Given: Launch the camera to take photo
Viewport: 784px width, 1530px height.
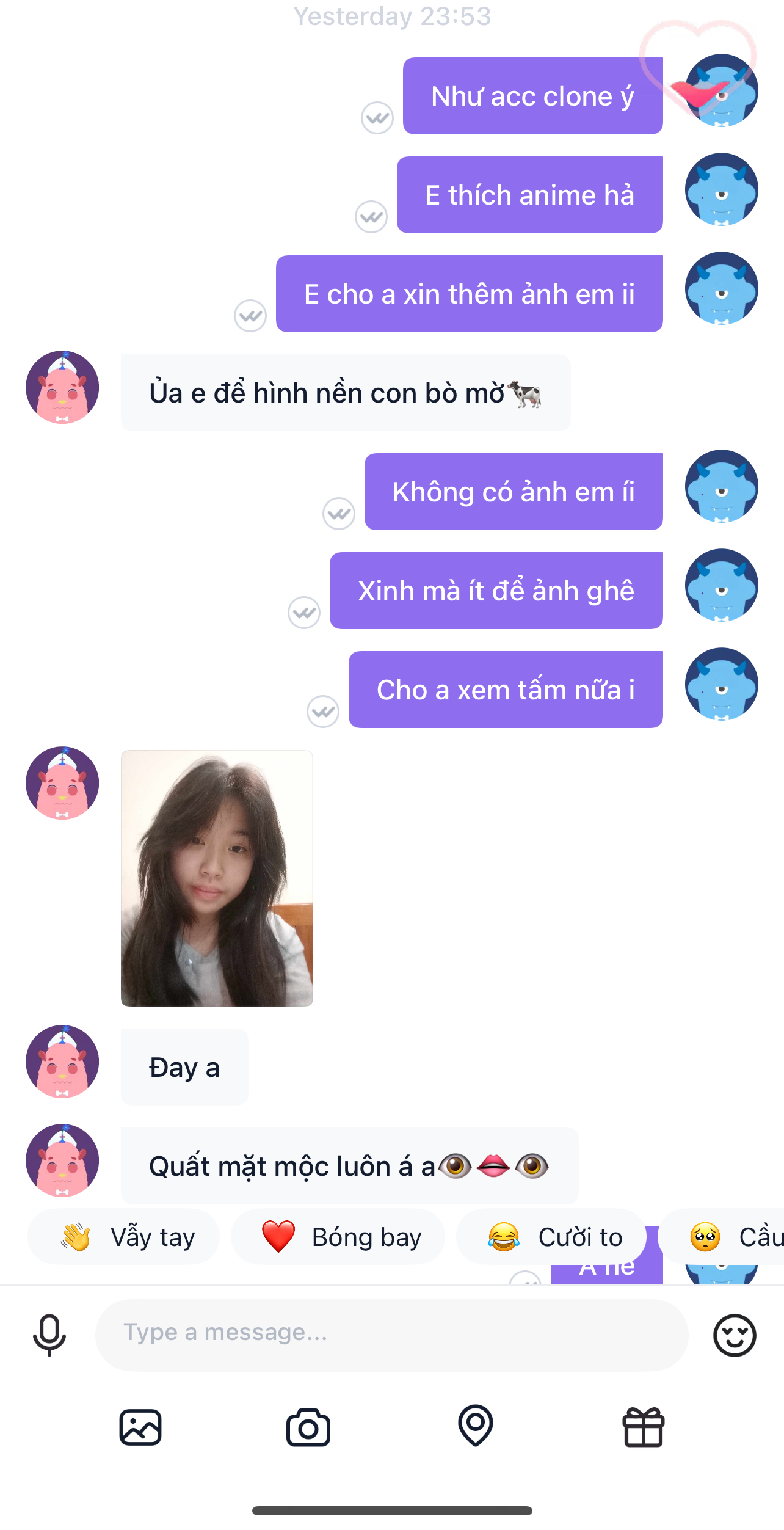Looking at the screenshot, I should pyautogui.click(x=308, y=1427).
